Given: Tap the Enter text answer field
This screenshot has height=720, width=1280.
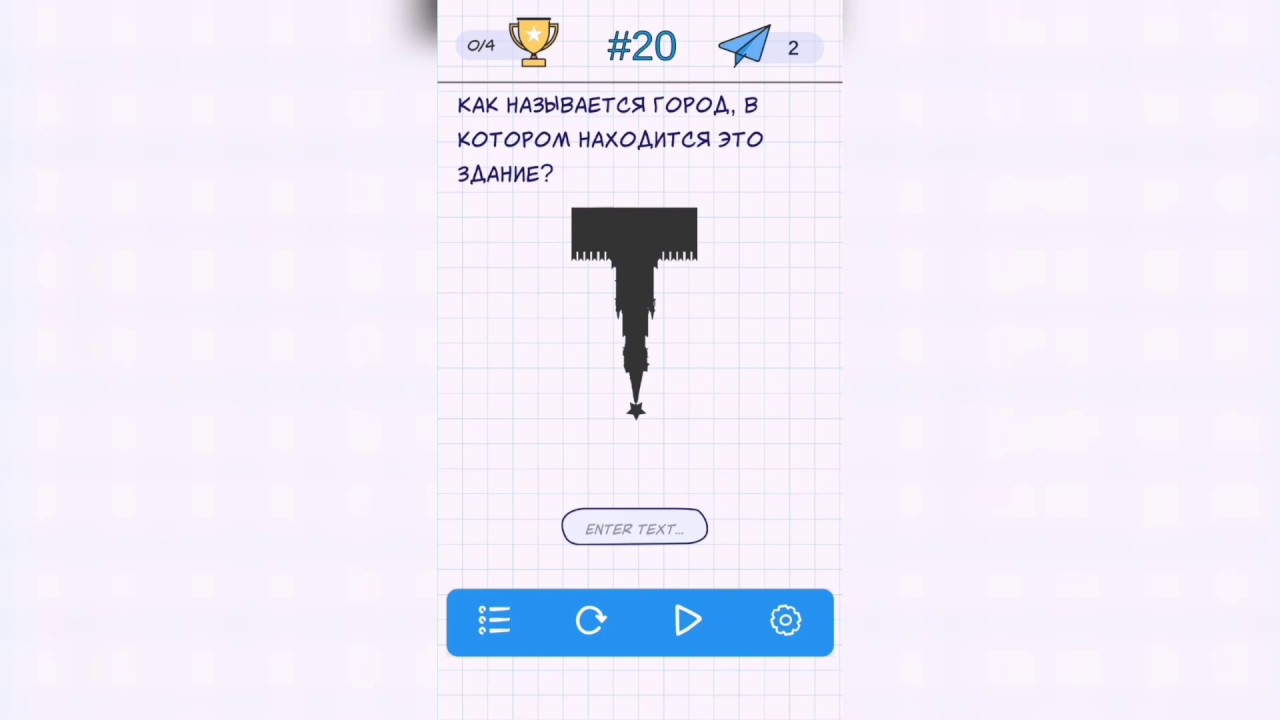Looking at the screenshot, I should pos(634,528).
